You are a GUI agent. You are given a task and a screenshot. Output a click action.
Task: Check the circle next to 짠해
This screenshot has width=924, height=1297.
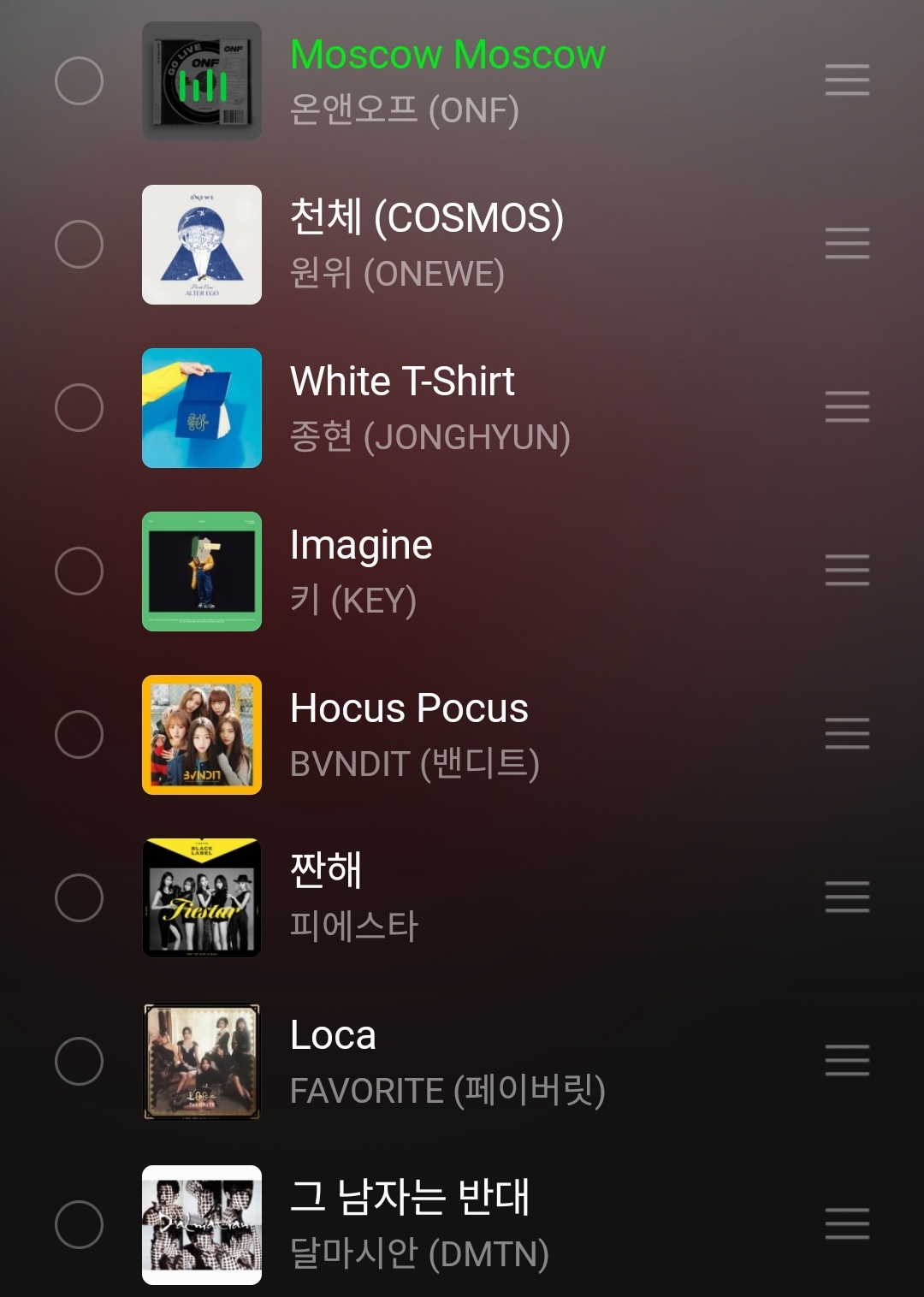point(79,898)
